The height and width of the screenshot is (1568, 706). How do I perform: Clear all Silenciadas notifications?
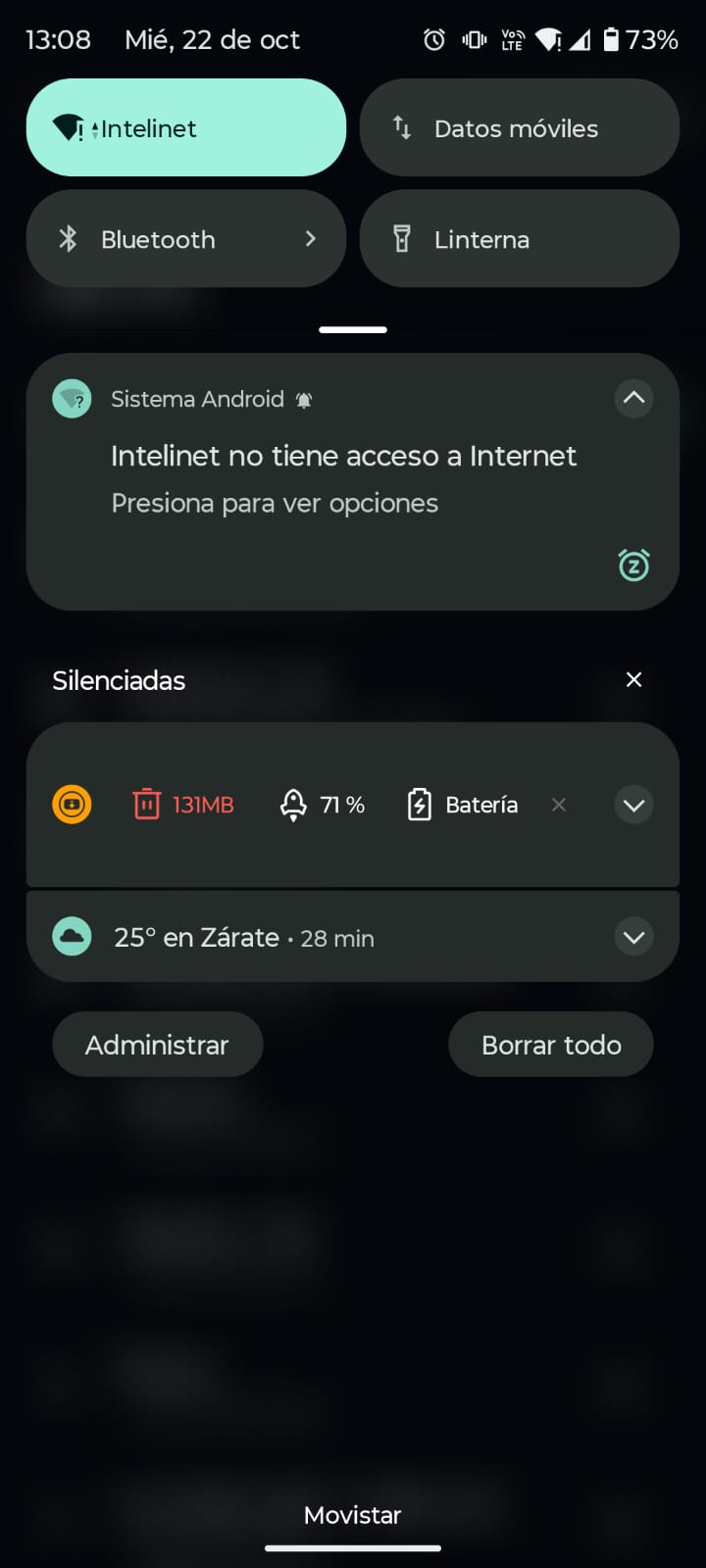633,680
